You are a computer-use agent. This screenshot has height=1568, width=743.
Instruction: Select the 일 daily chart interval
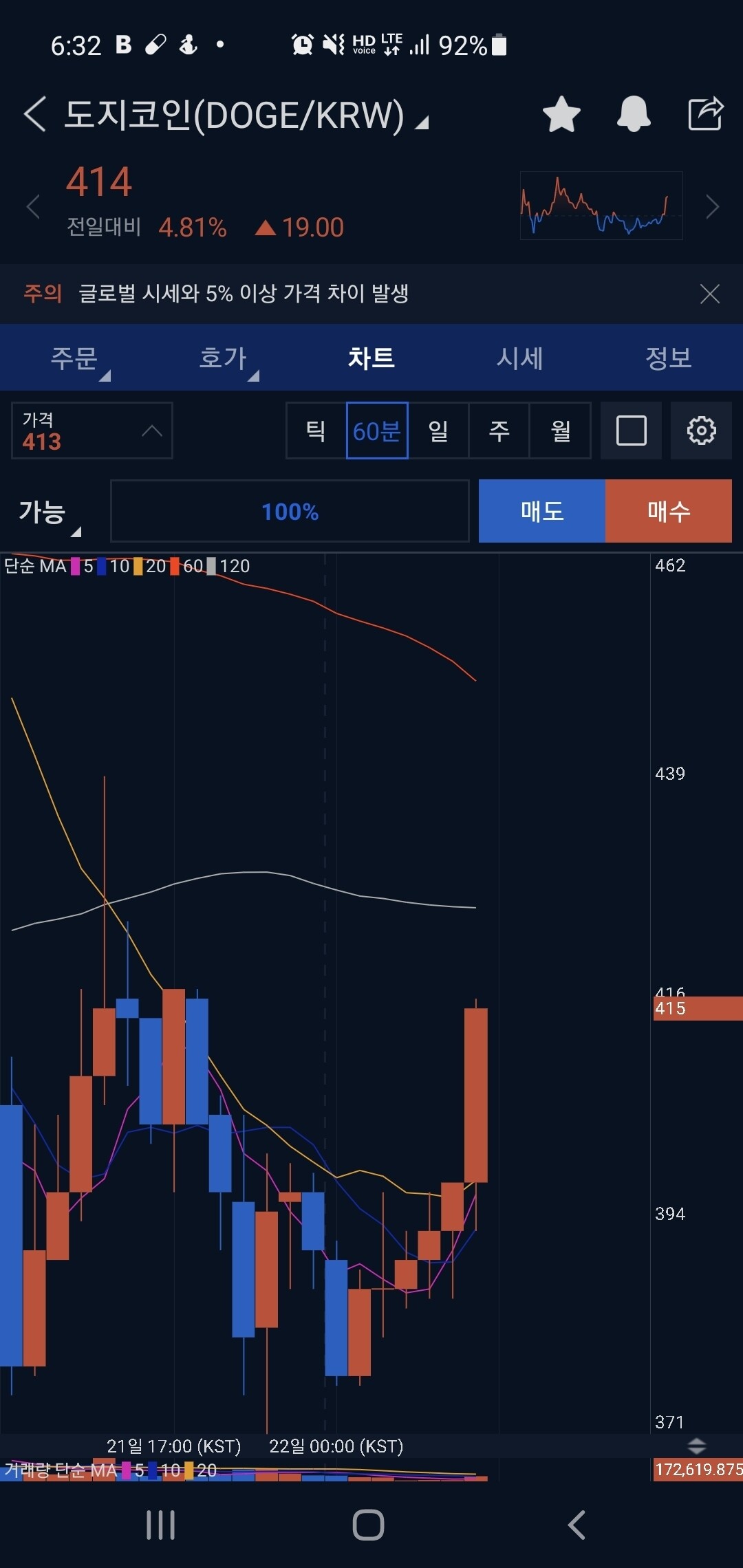click(438, 431)
